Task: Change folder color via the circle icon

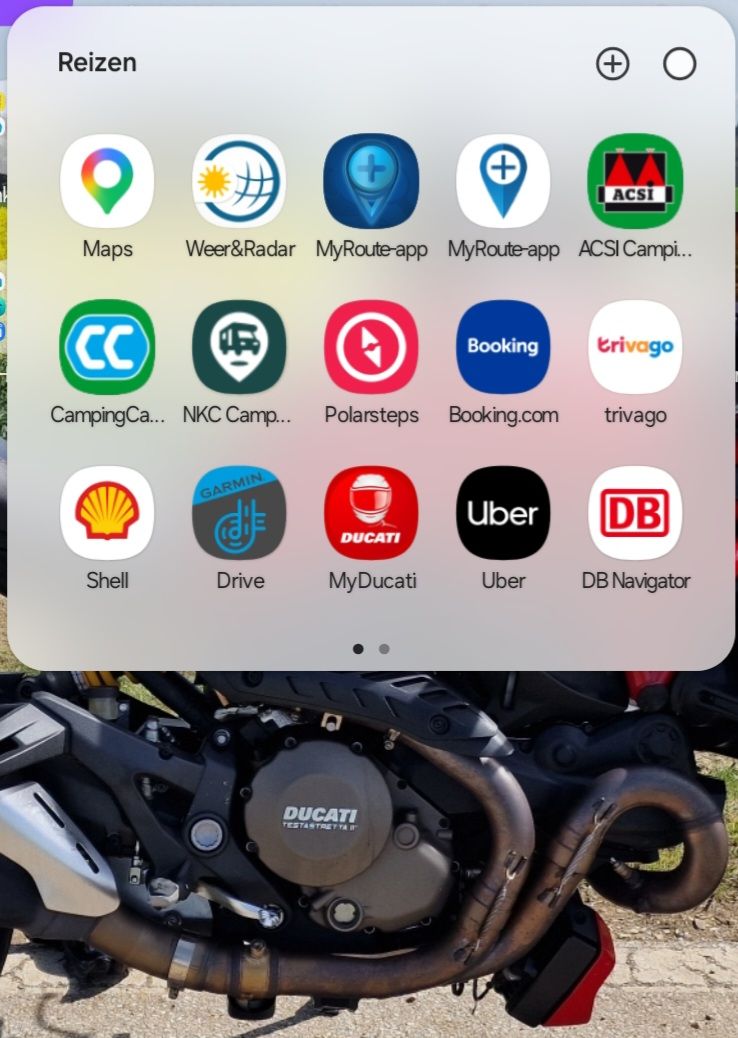Action: [679, 65]
